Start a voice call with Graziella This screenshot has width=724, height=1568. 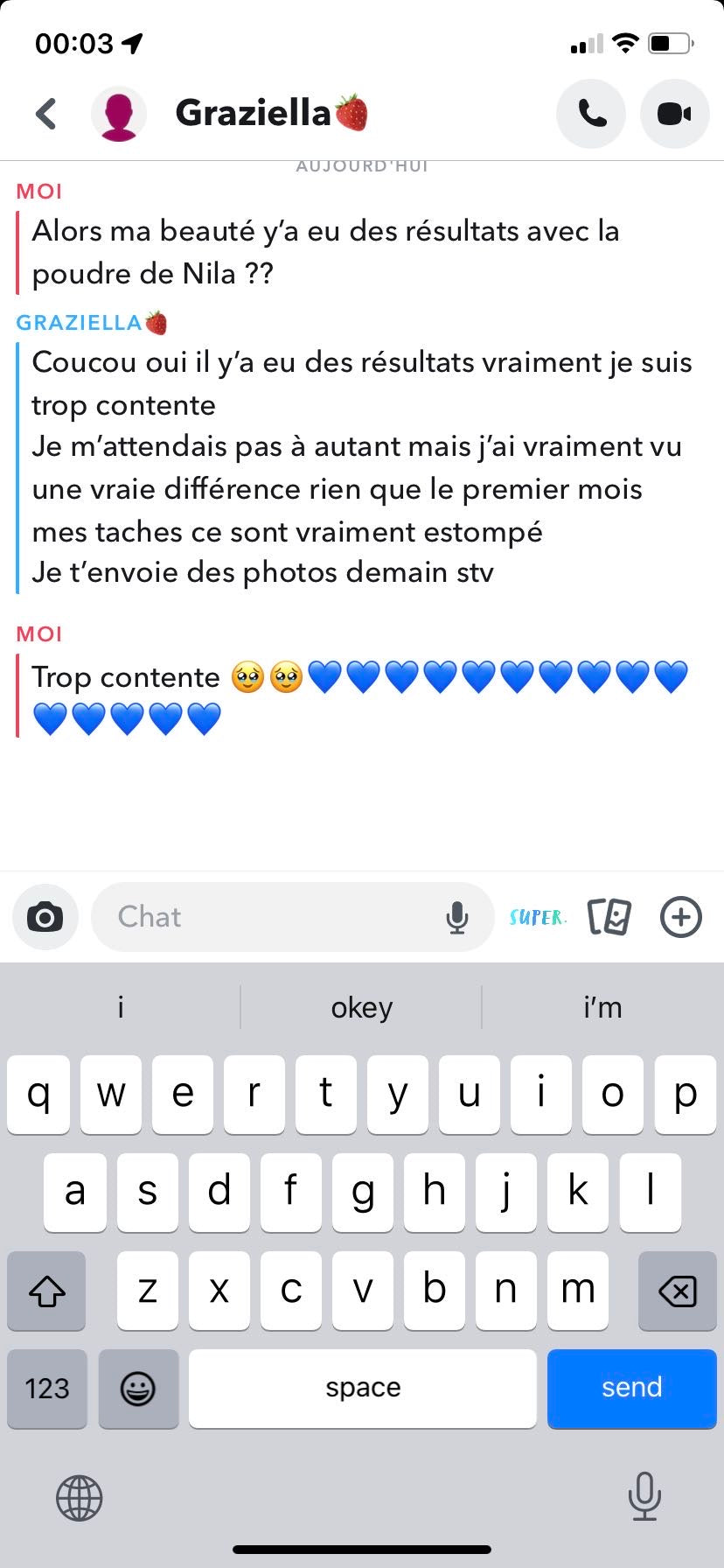pos(591,114)
